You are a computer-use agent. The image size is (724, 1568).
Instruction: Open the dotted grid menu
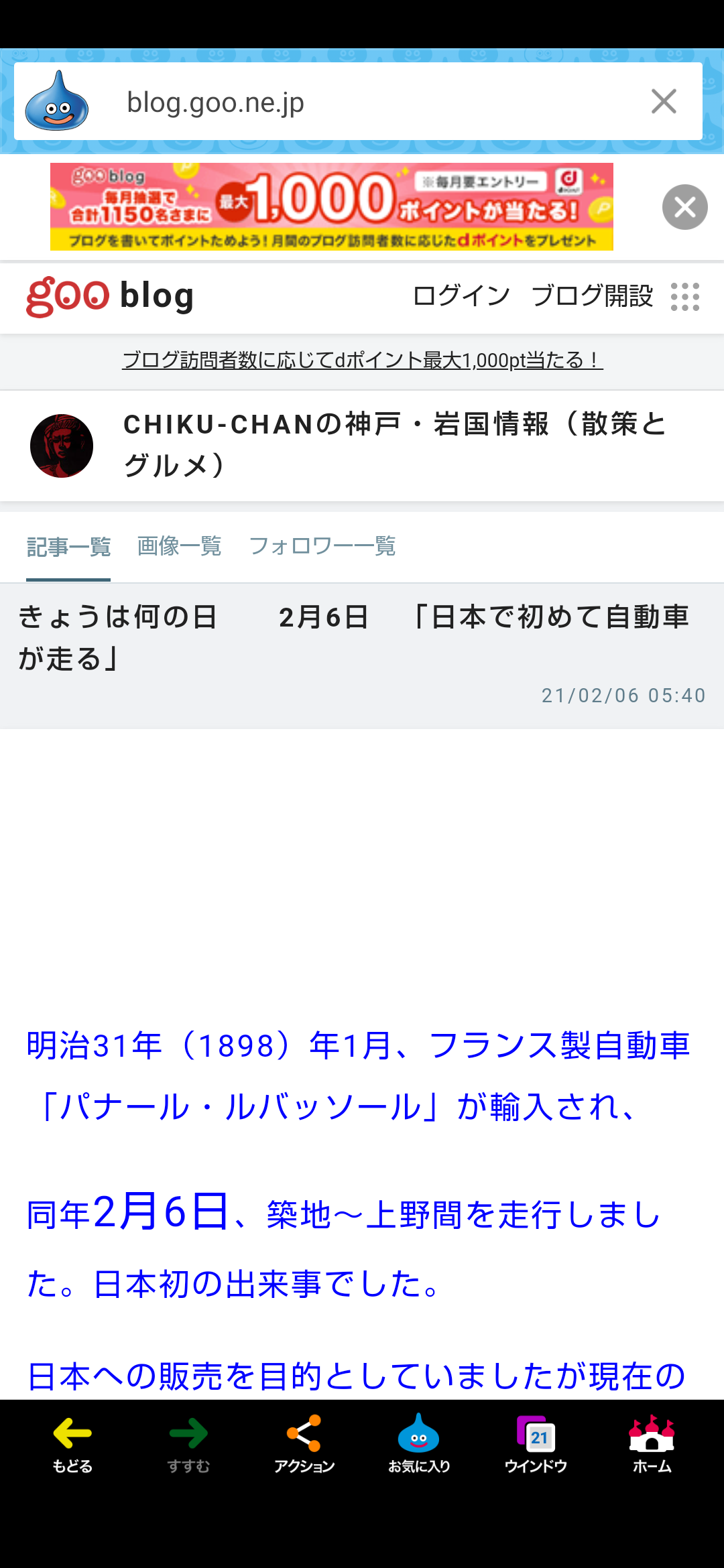point(685,296)
